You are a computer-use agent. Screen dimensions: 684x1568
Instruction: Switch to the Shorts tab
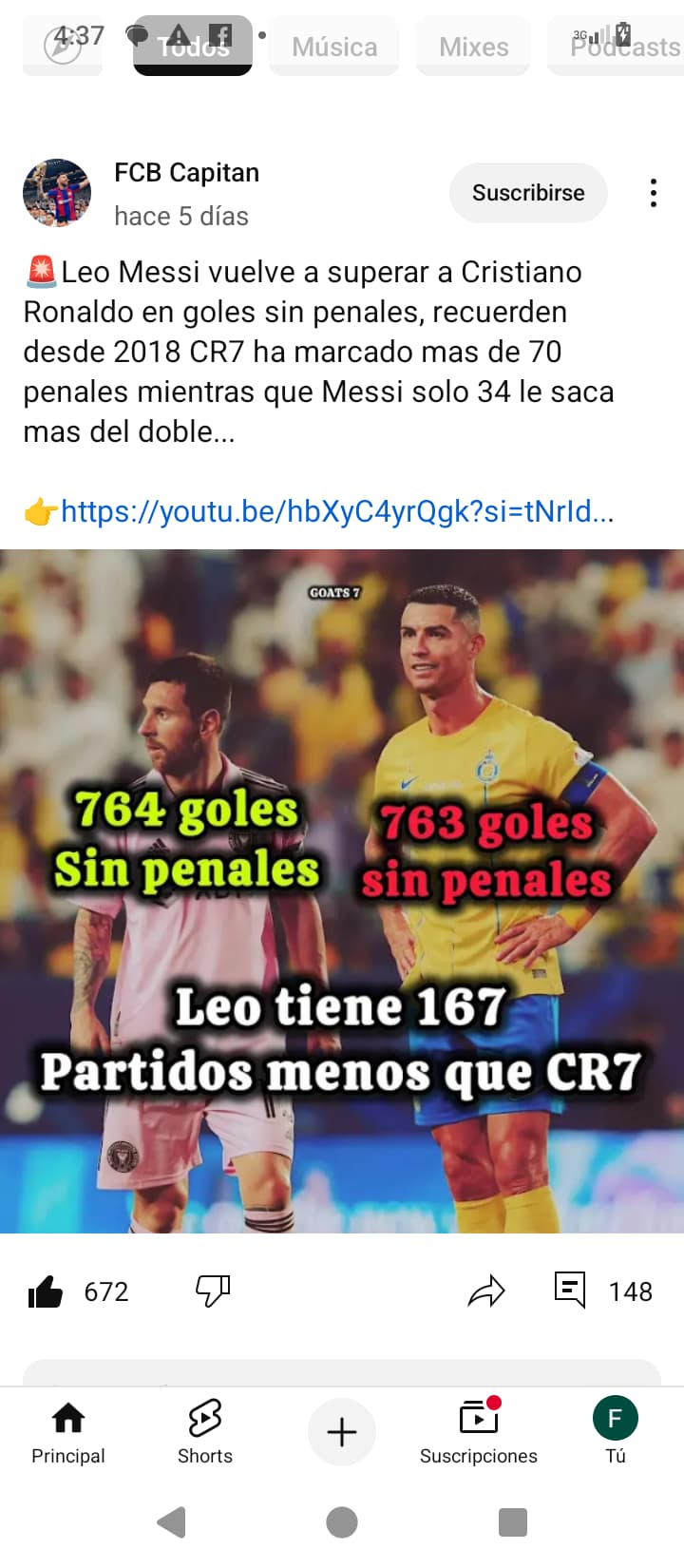click(205, 1433)
